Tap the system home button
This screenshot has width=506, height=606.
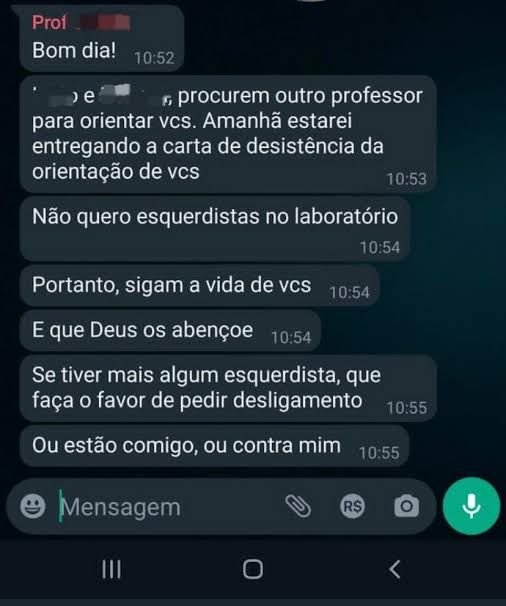[x=253, y=569]
